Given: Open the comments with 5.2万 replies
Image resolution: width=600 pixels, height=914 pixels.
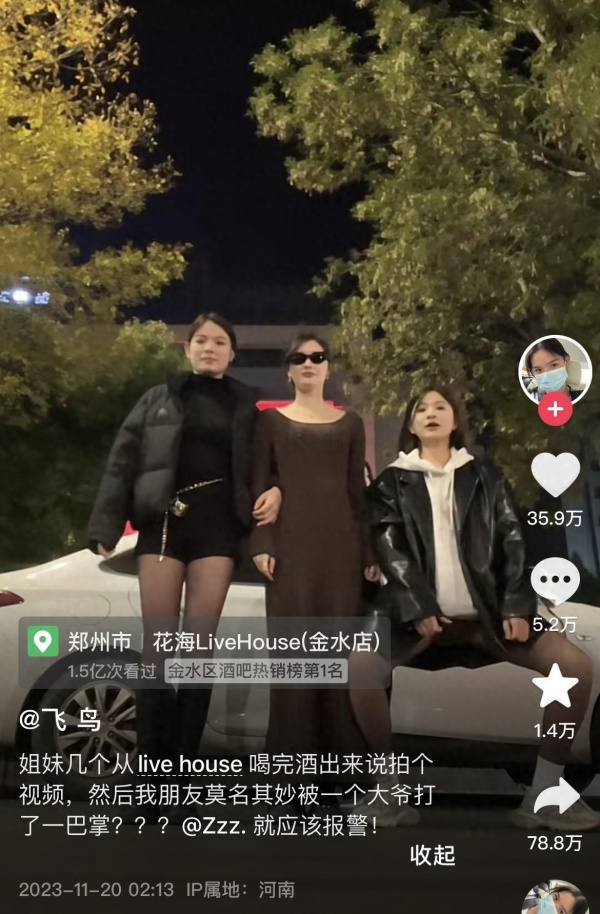Looking at the screenshot, I should coord(555,581).
